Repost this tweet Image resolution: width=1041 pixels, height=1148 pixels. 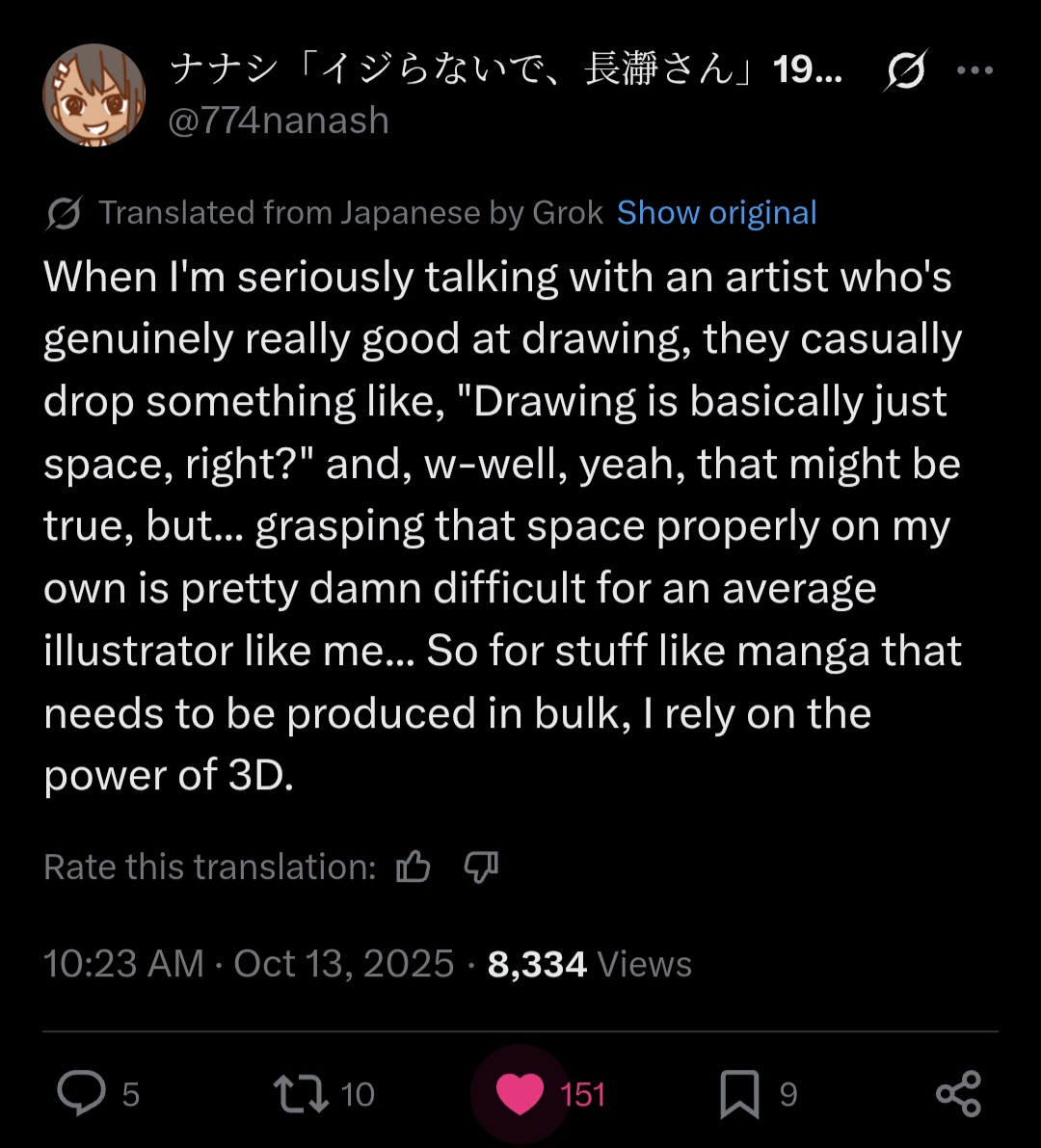(x=301, y=1094)
